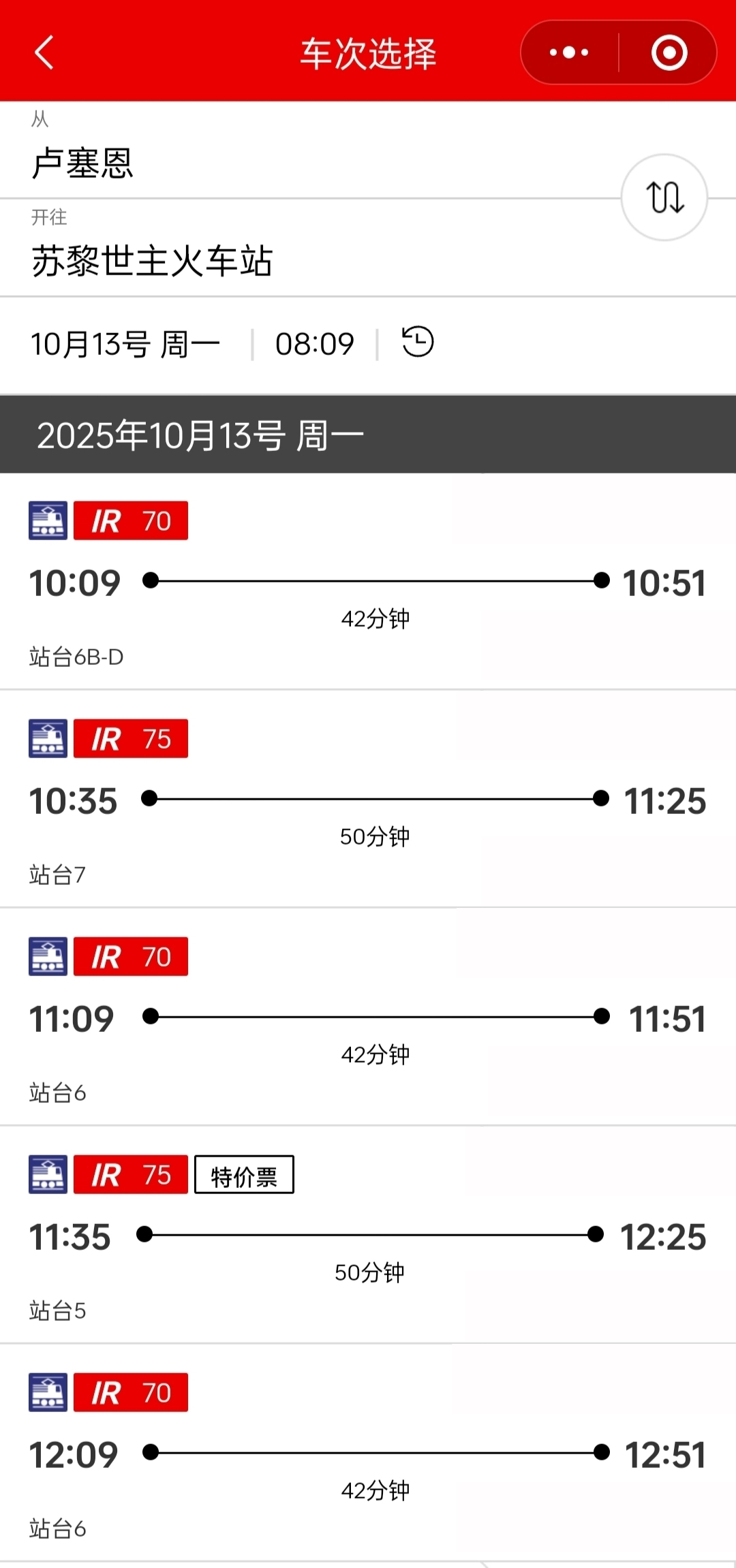Change the destination 苏黎世主火车站
Image resolution: width=736 pixels, height=1568 pixels.
pos(152,261)
